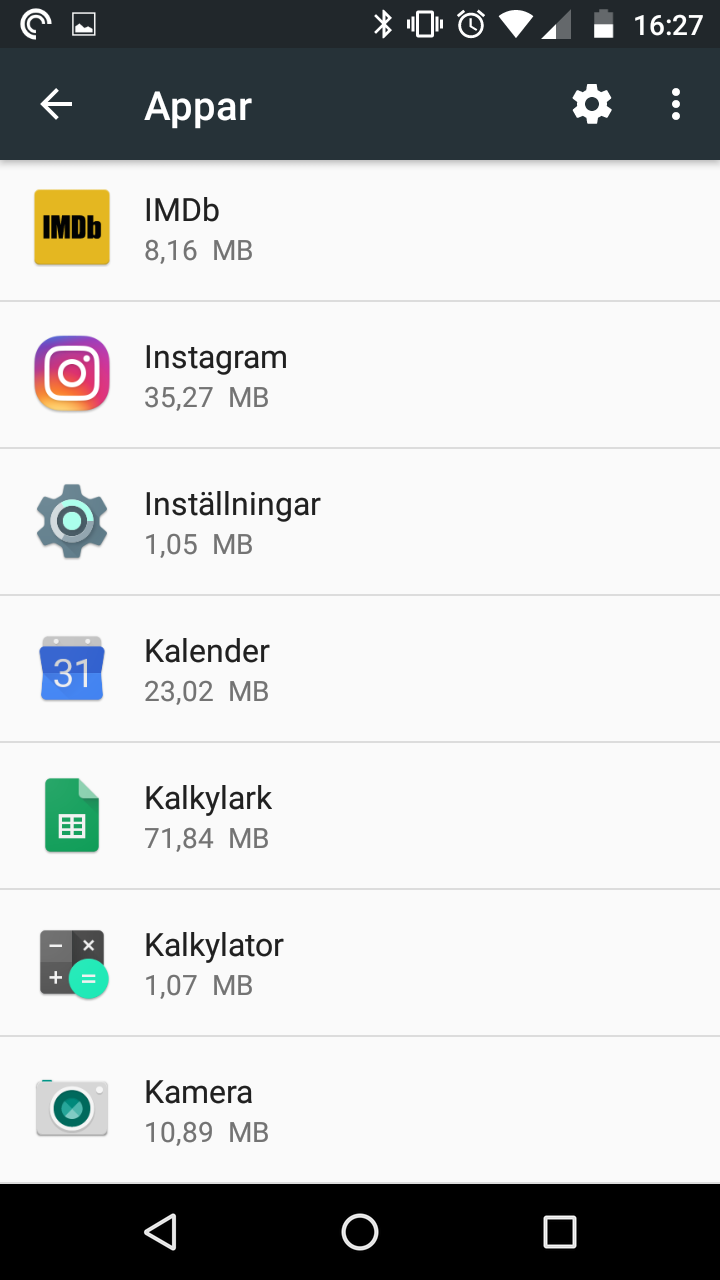Open the gear settings for apps
The image size is (720, 1280).
(x=591, y=105)
